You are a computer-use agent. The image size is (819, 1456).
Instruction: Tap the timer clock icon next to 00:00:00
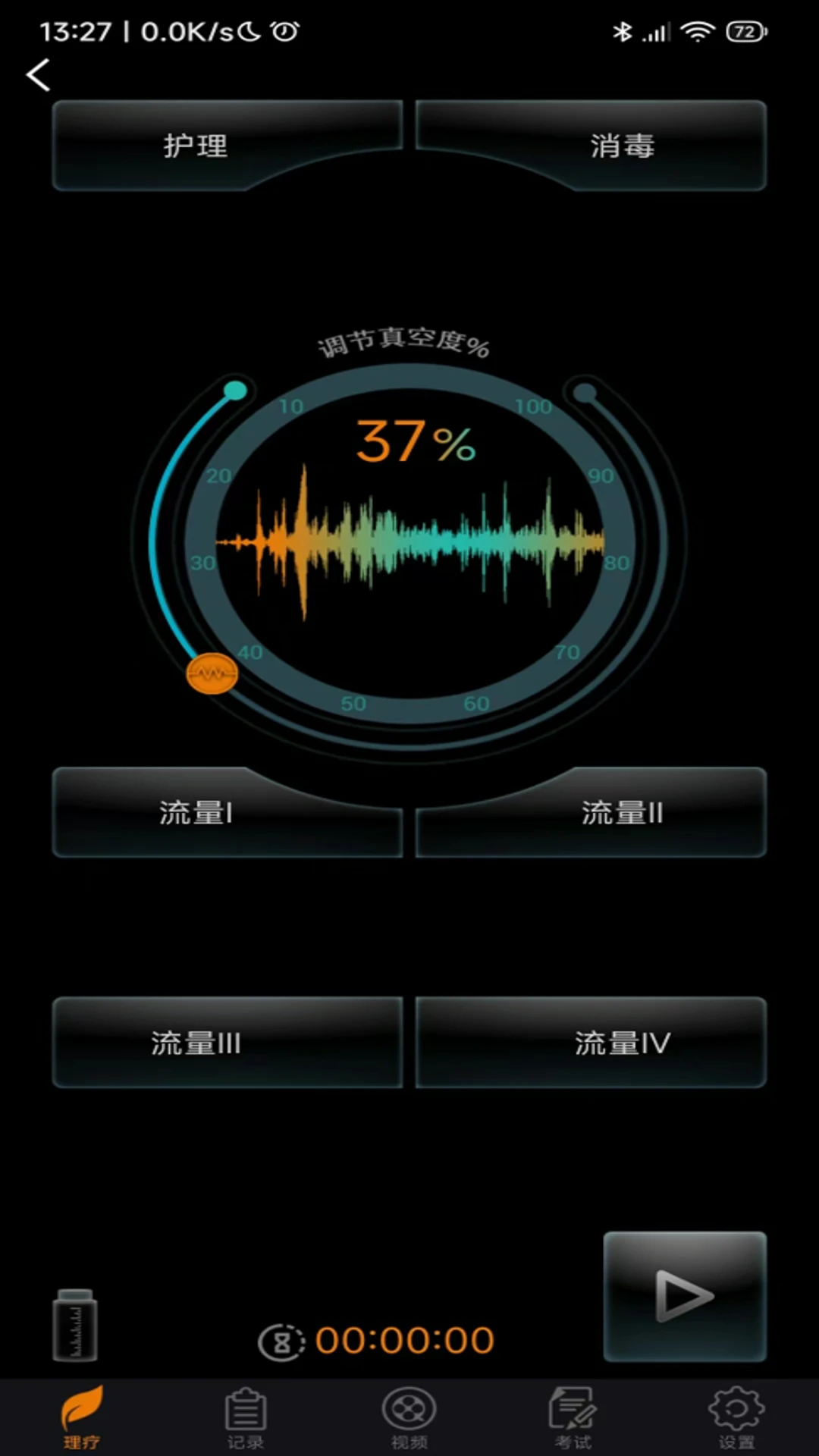pos(281,1340)
